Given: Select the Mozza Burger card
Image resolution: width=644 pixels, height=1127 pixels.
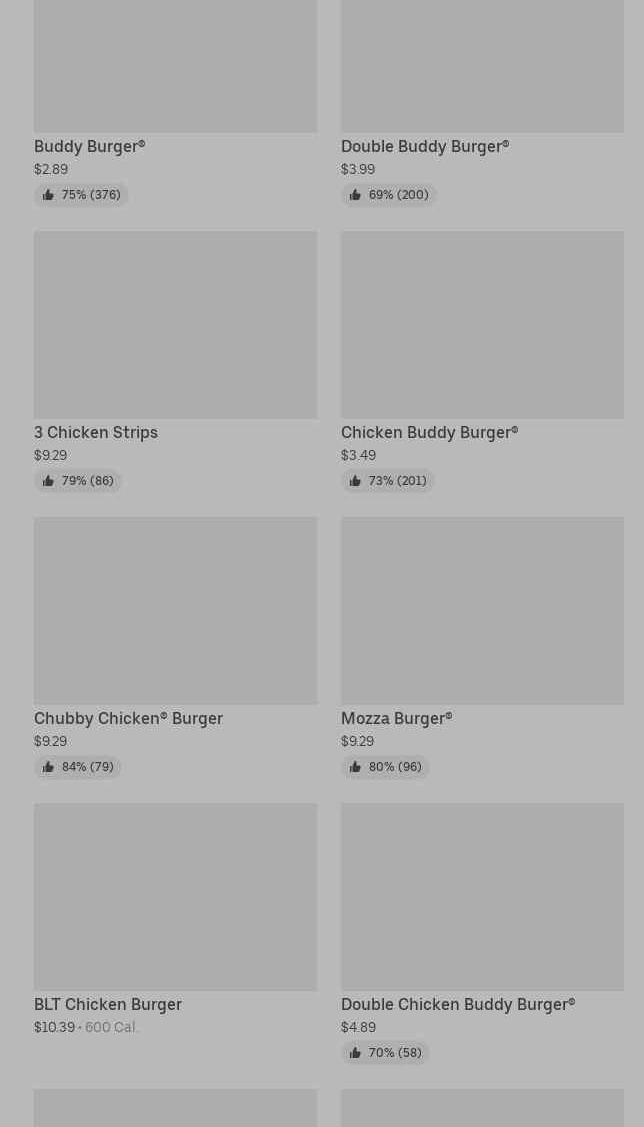Looking at the screenshot, I should (x=482, y=648).
